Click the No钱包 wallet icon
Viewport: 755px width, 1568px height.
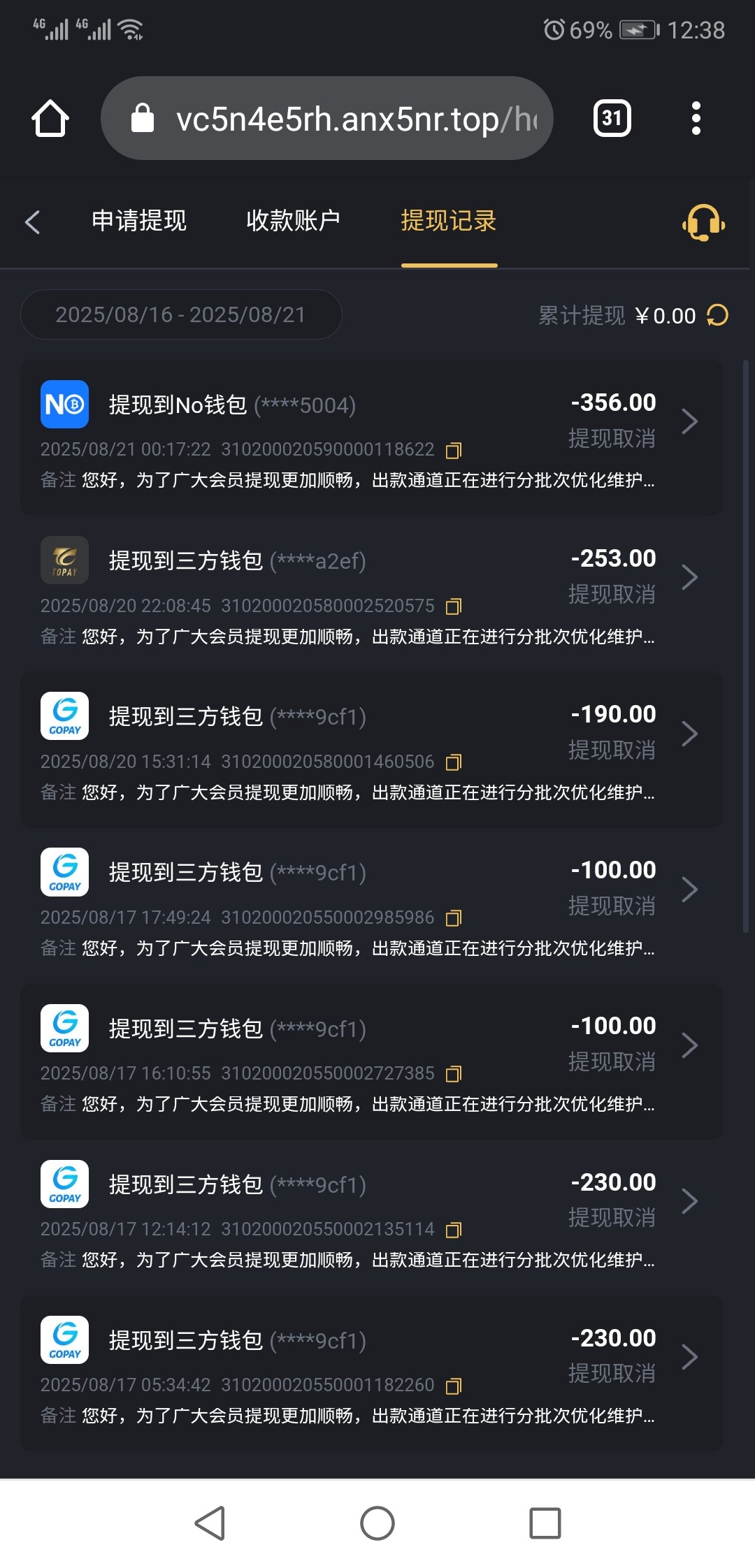[64, 403]
